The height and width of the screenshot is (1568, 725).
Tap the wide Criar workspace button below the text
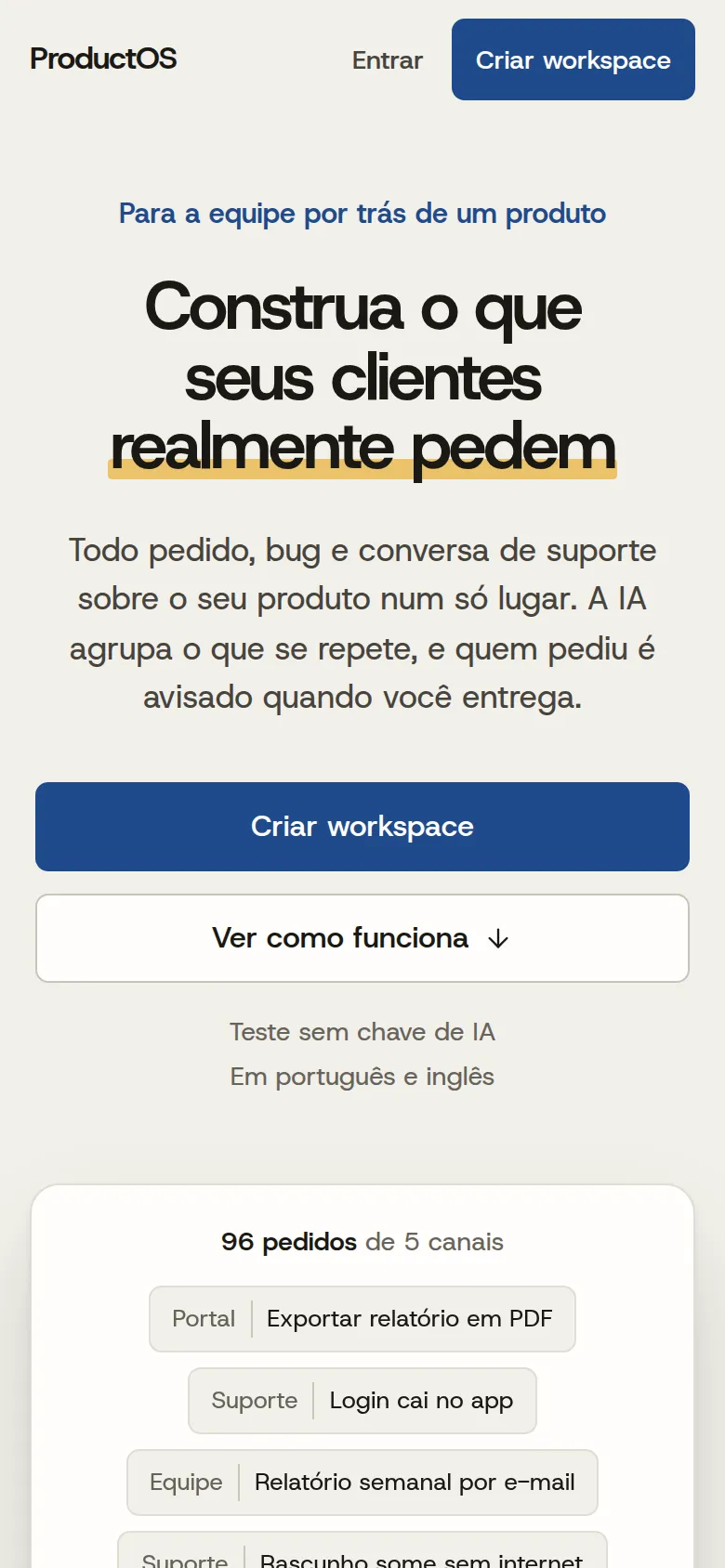(x=362, y=827)
